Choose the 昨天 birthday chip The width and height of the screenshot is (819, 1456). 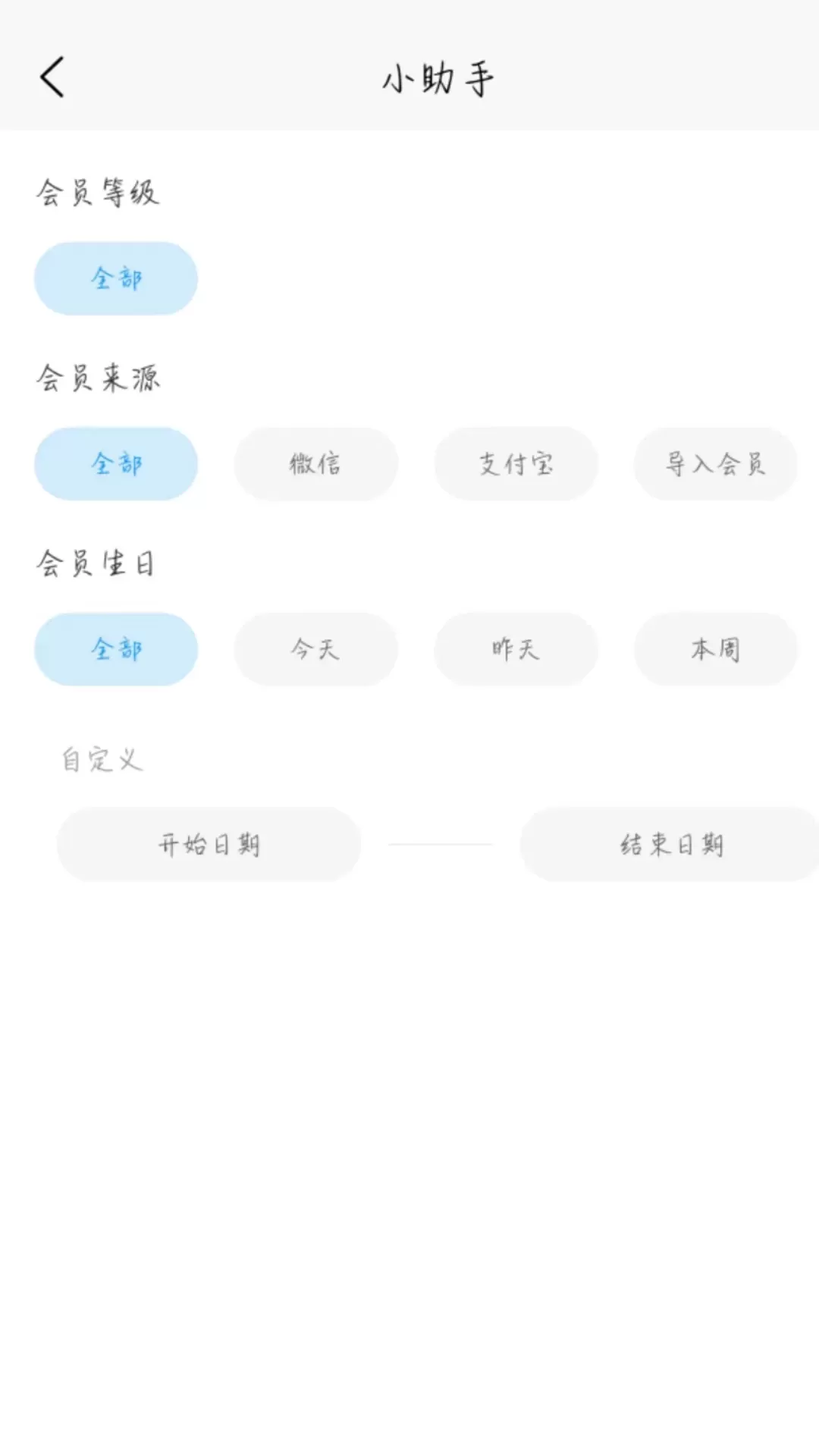pyautogui.click(x=516, y=649)
